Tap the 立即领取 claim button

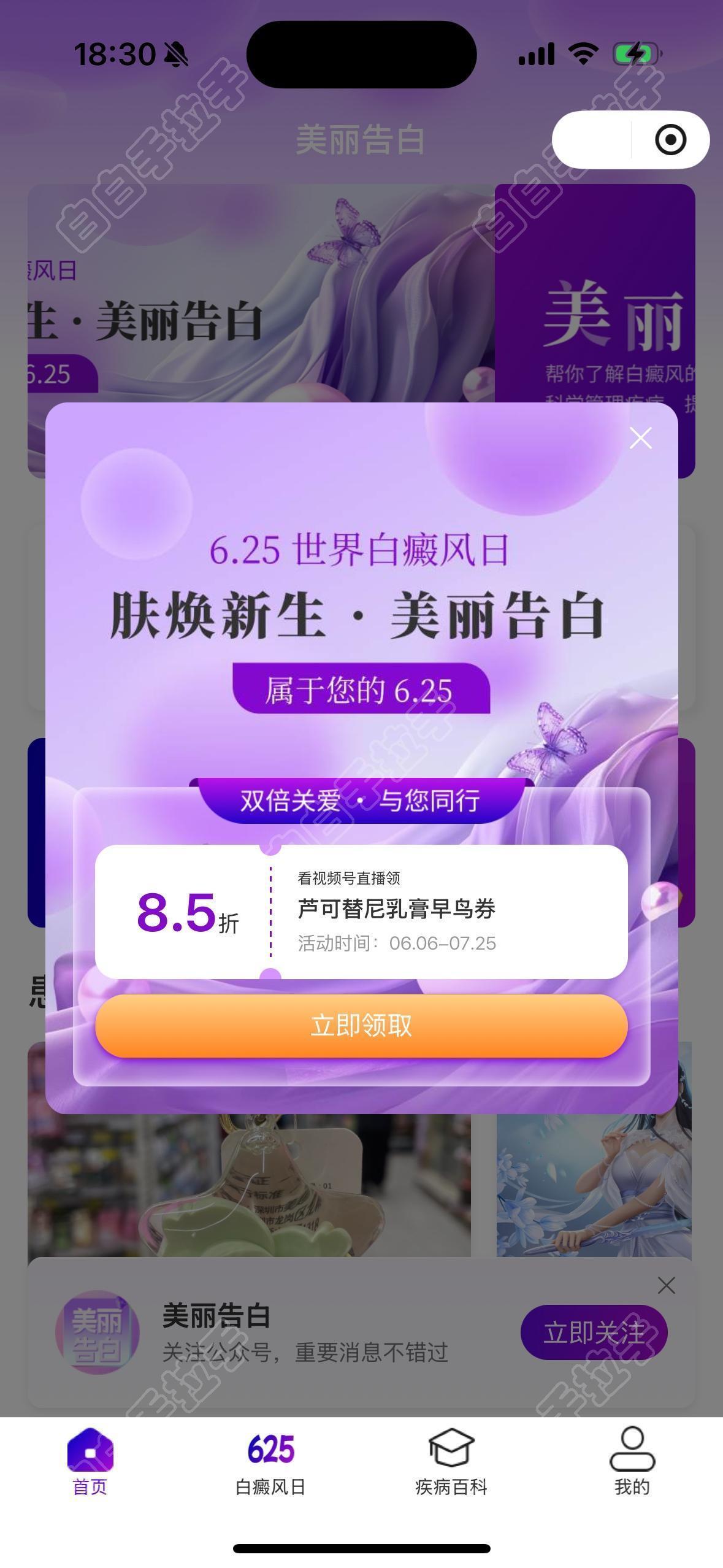click(x=361, y=1025)
